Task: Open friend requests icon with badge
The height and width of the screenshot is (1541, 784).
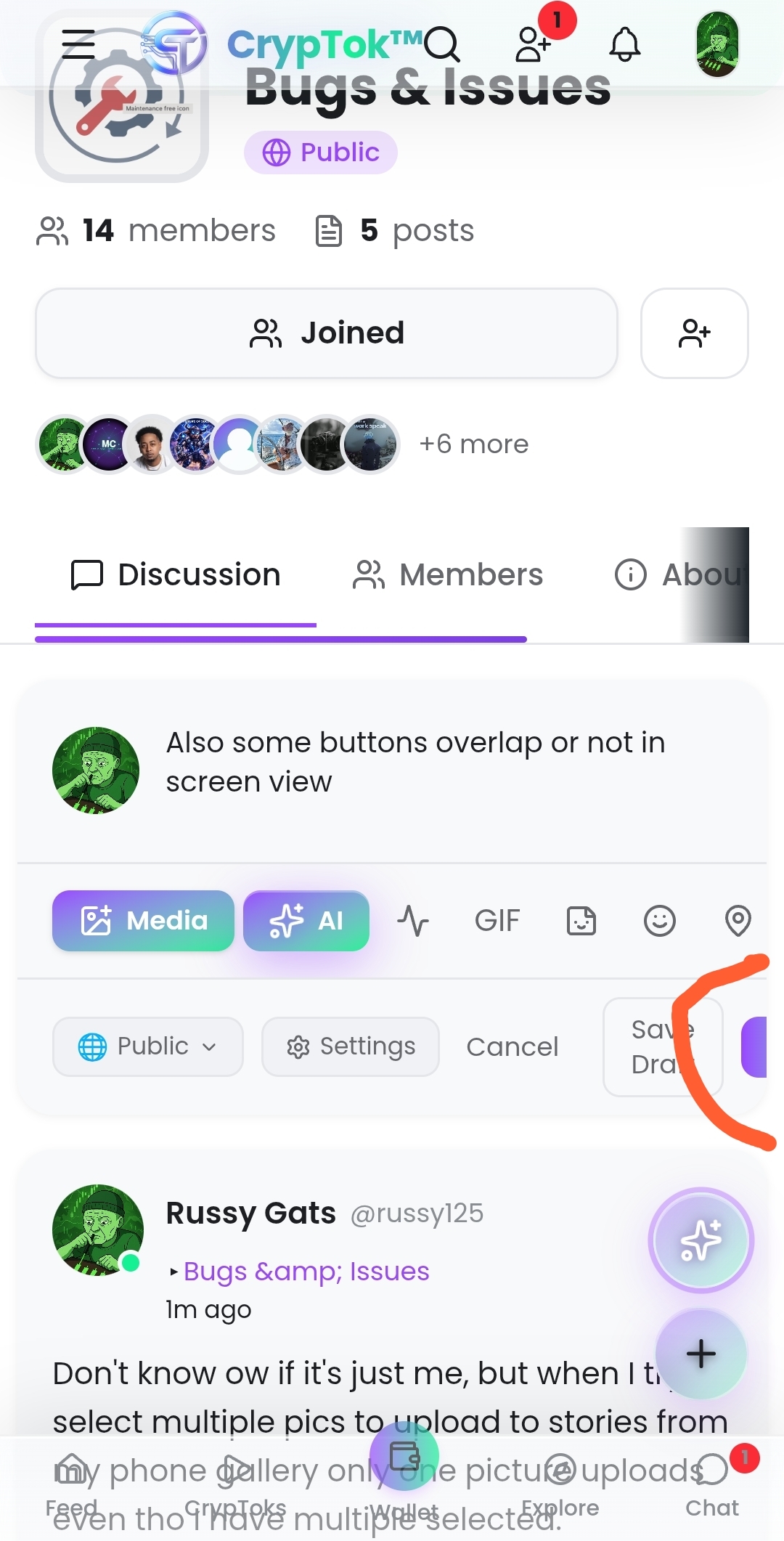Action: tap(534, 44)
